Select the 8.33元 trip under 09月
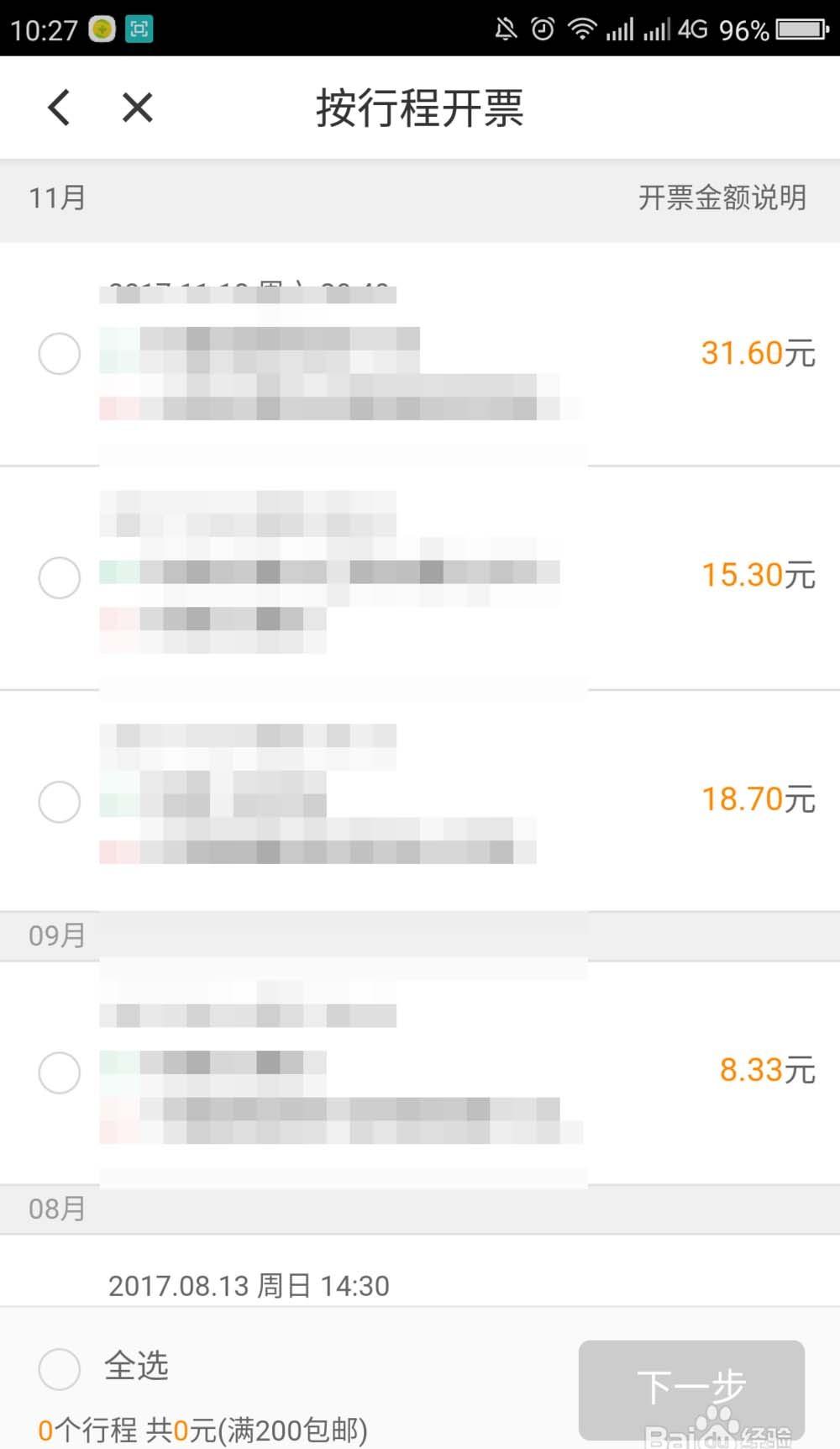 click(x=59, y=1072)
